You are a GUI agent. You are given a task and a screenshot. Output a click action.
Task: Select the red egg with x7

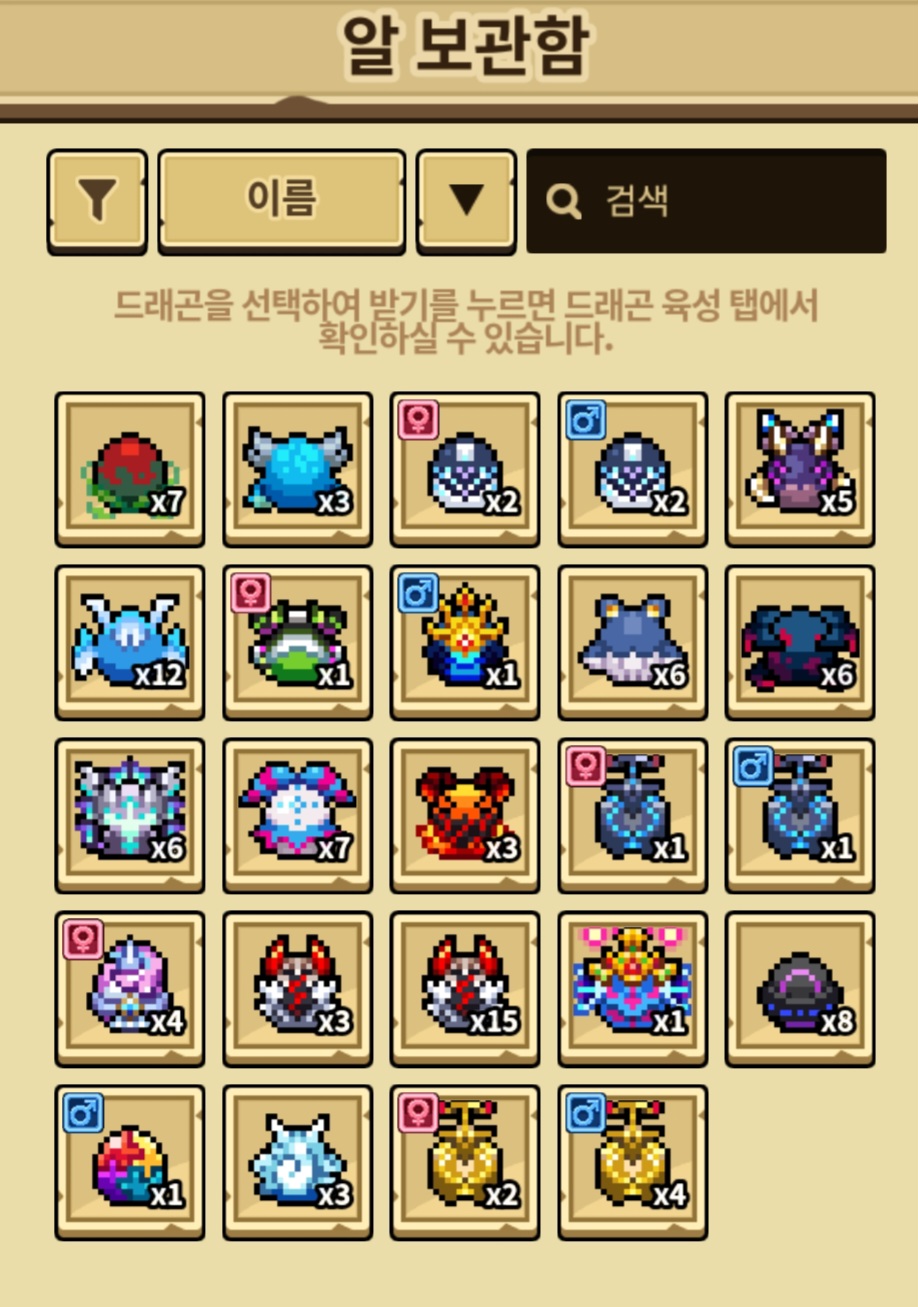tap(130, 469)
